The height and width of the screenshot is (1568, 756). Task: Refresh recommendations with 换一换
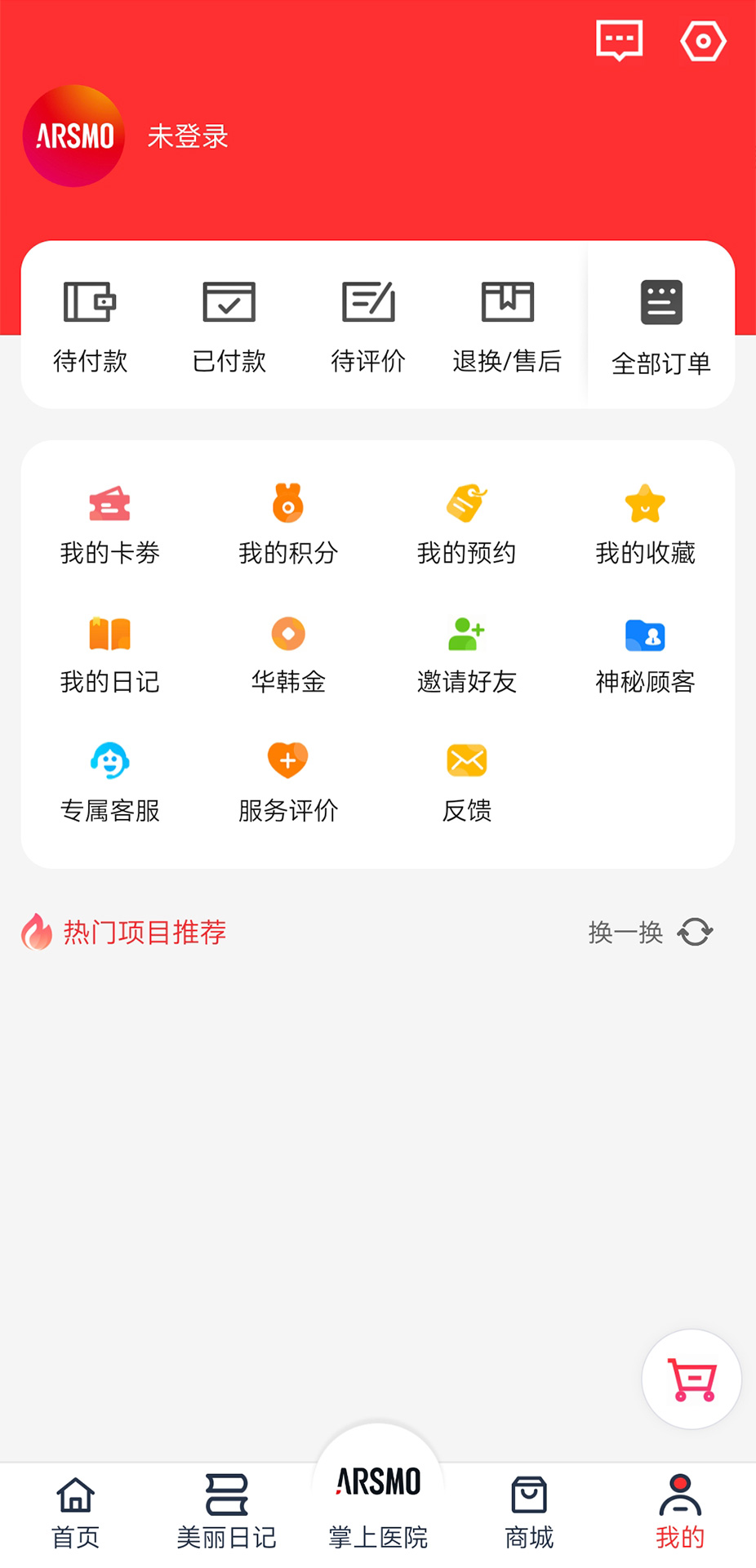(x=649, y=933)
